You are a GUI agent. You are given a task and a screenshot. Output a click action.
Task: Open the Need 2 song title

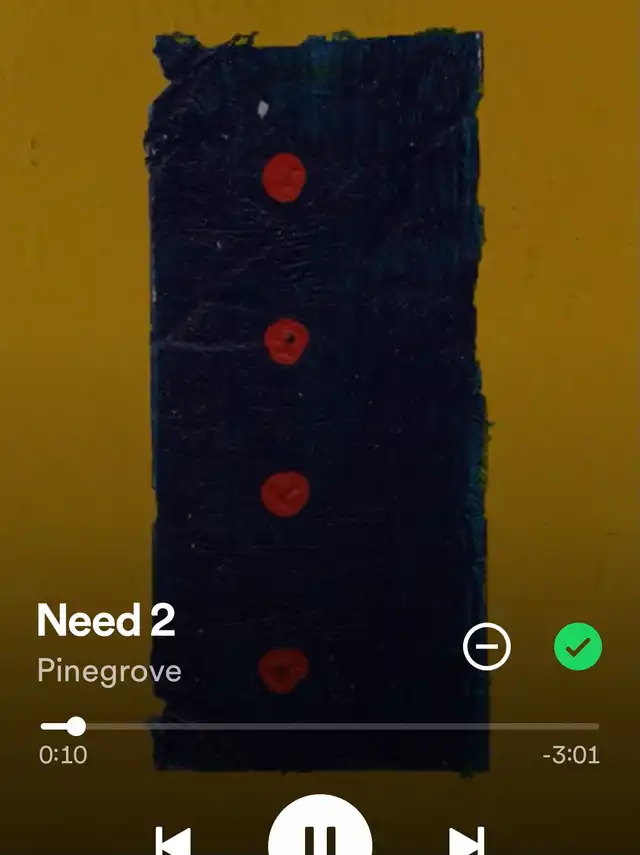pos(106,621)
